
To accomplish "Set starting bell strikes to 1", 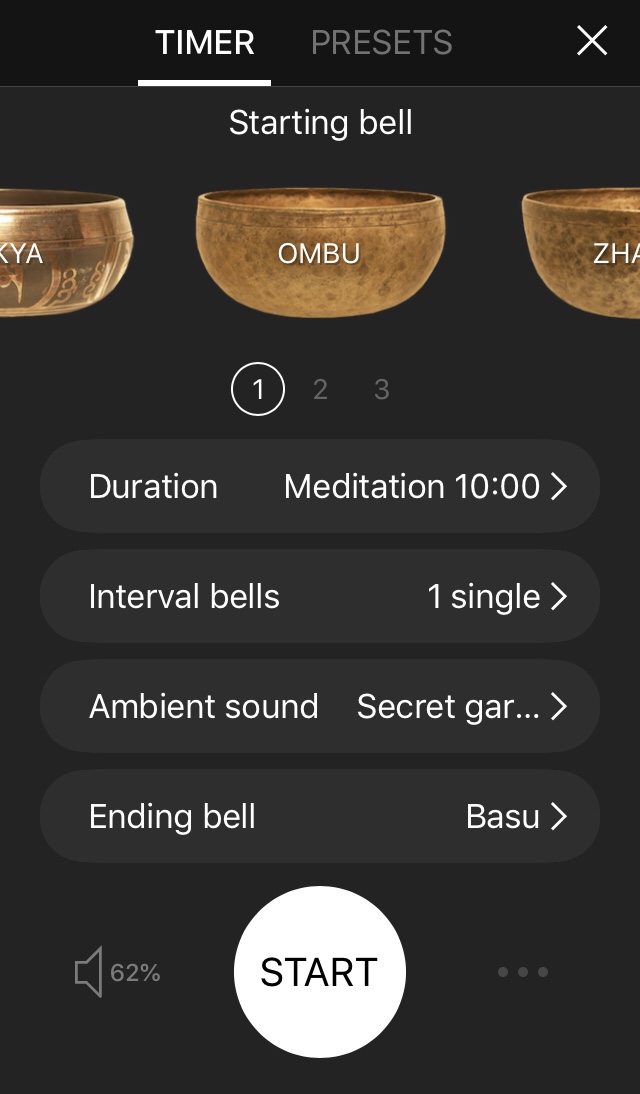I will coord(258,389).
